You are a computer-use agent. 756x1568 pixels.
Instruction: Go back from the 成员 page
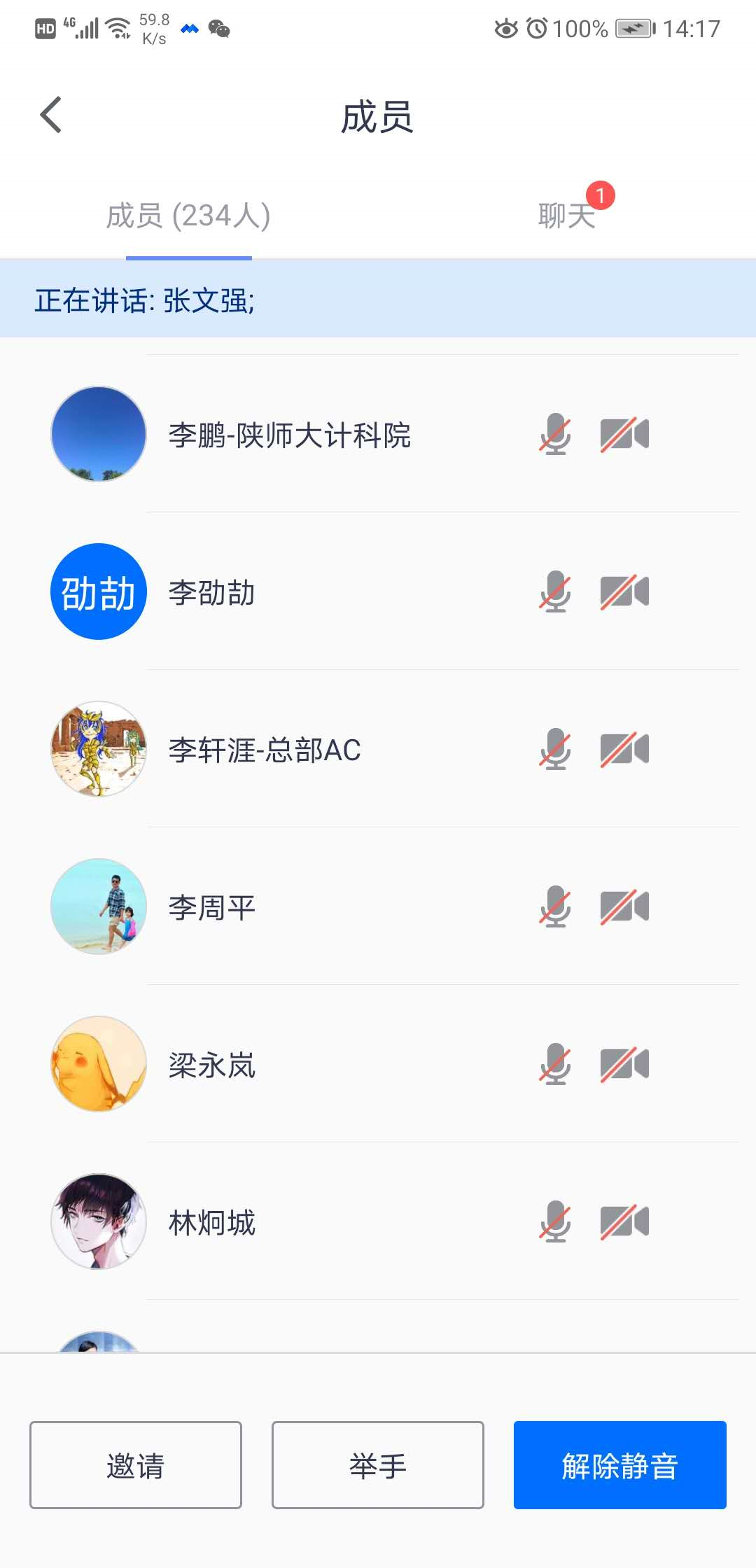tap(51, 115)
